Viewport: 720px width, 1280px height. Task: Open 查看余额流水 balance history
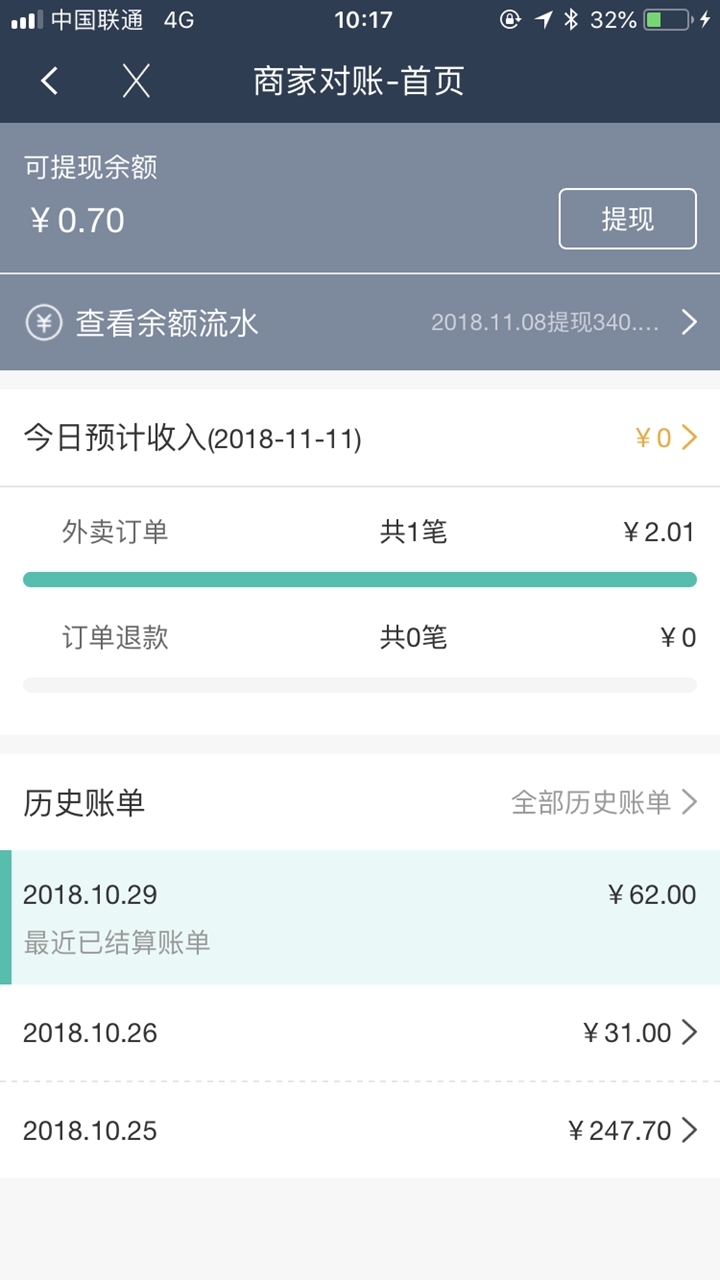click(x=360, y=322)
